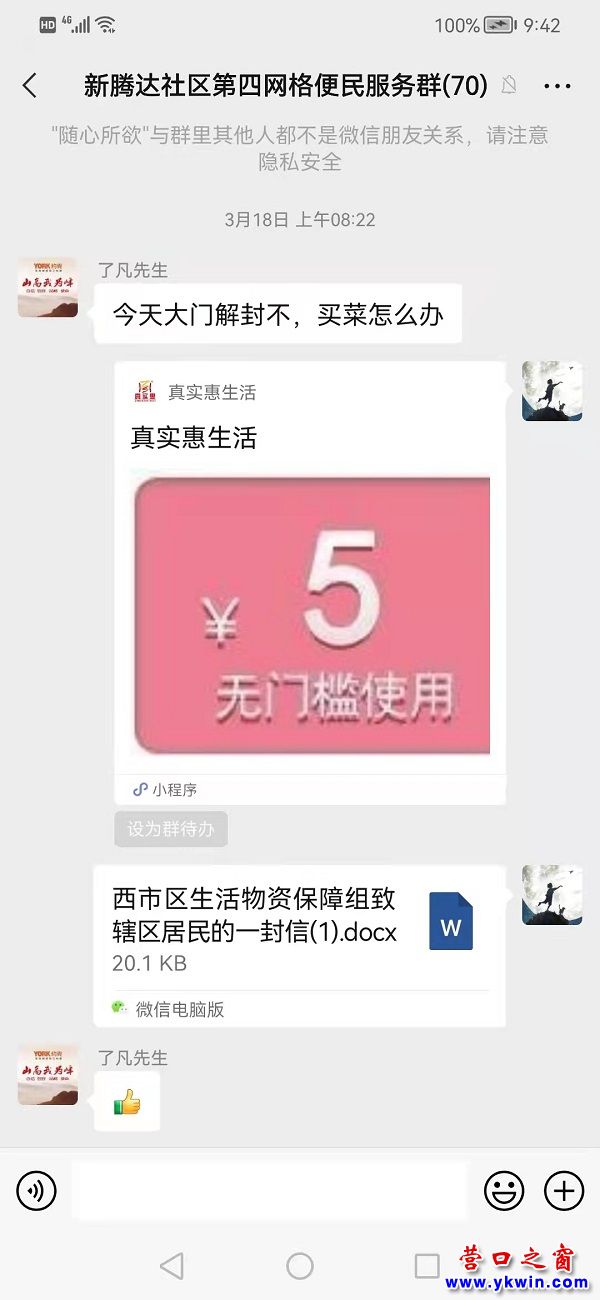Tap the system home button
The height and width of the screenshot is (1300, 600).
point(300,1266)
